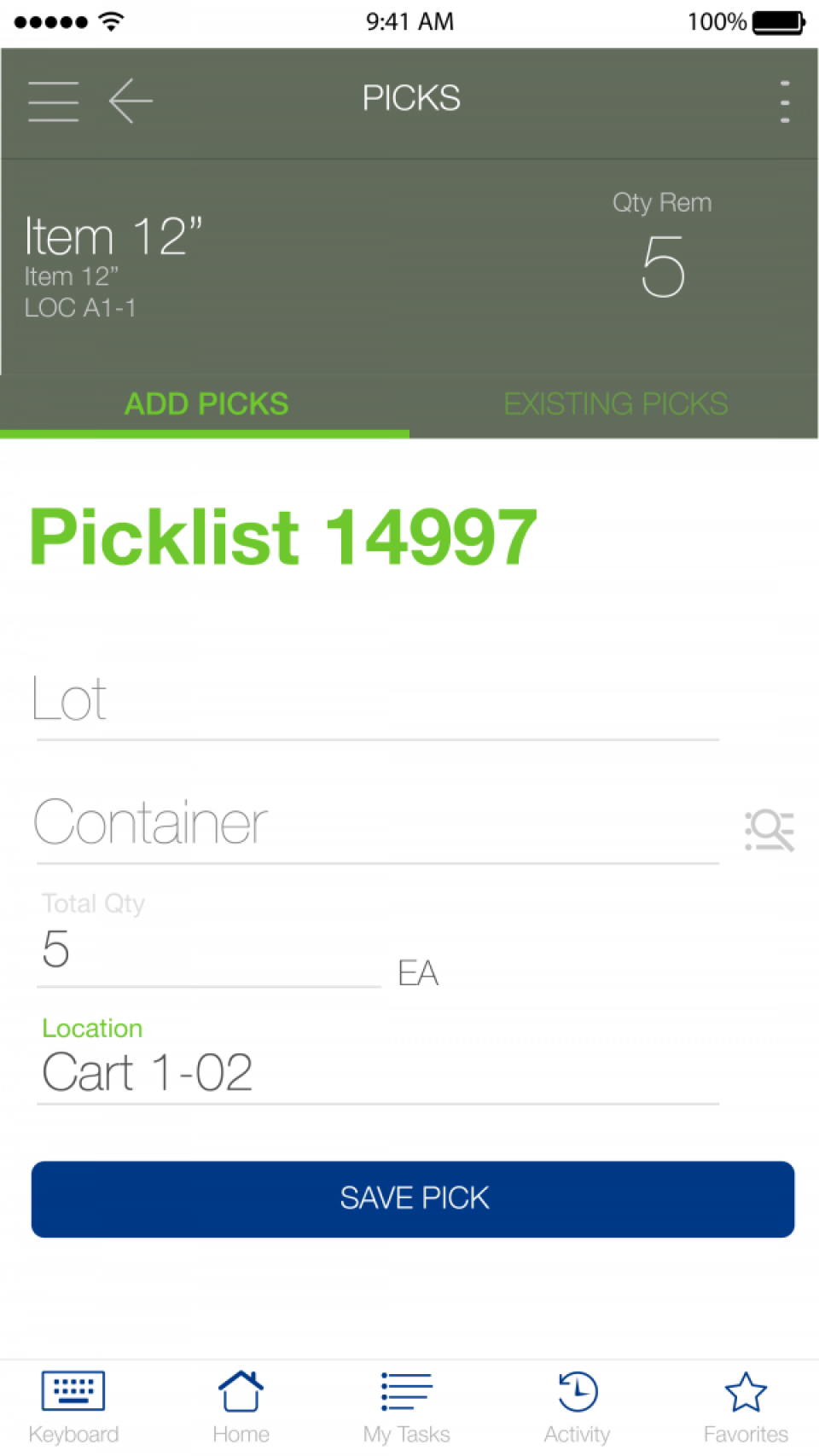The image size is (819, 1456).
Task: Open the overflow options menu
Action: click(784, 101)
